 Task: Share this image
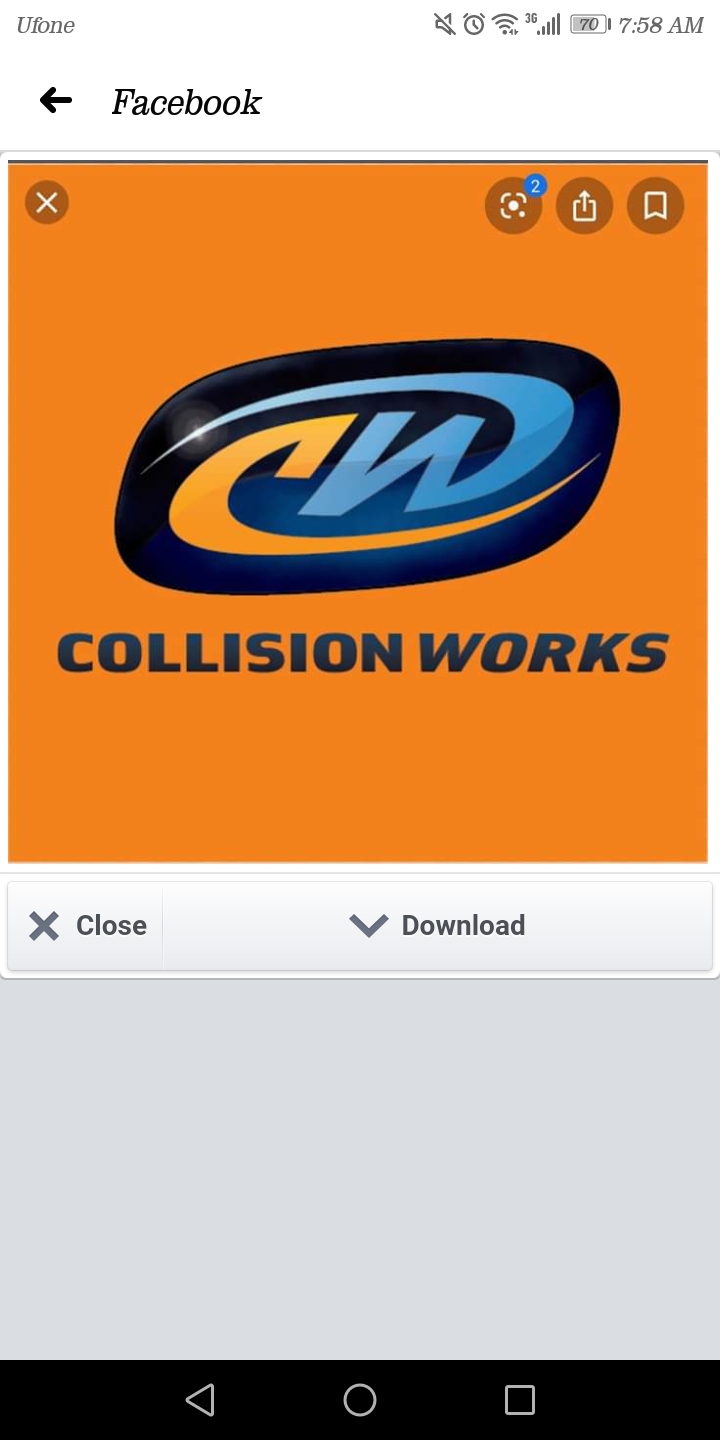(584, 206)
